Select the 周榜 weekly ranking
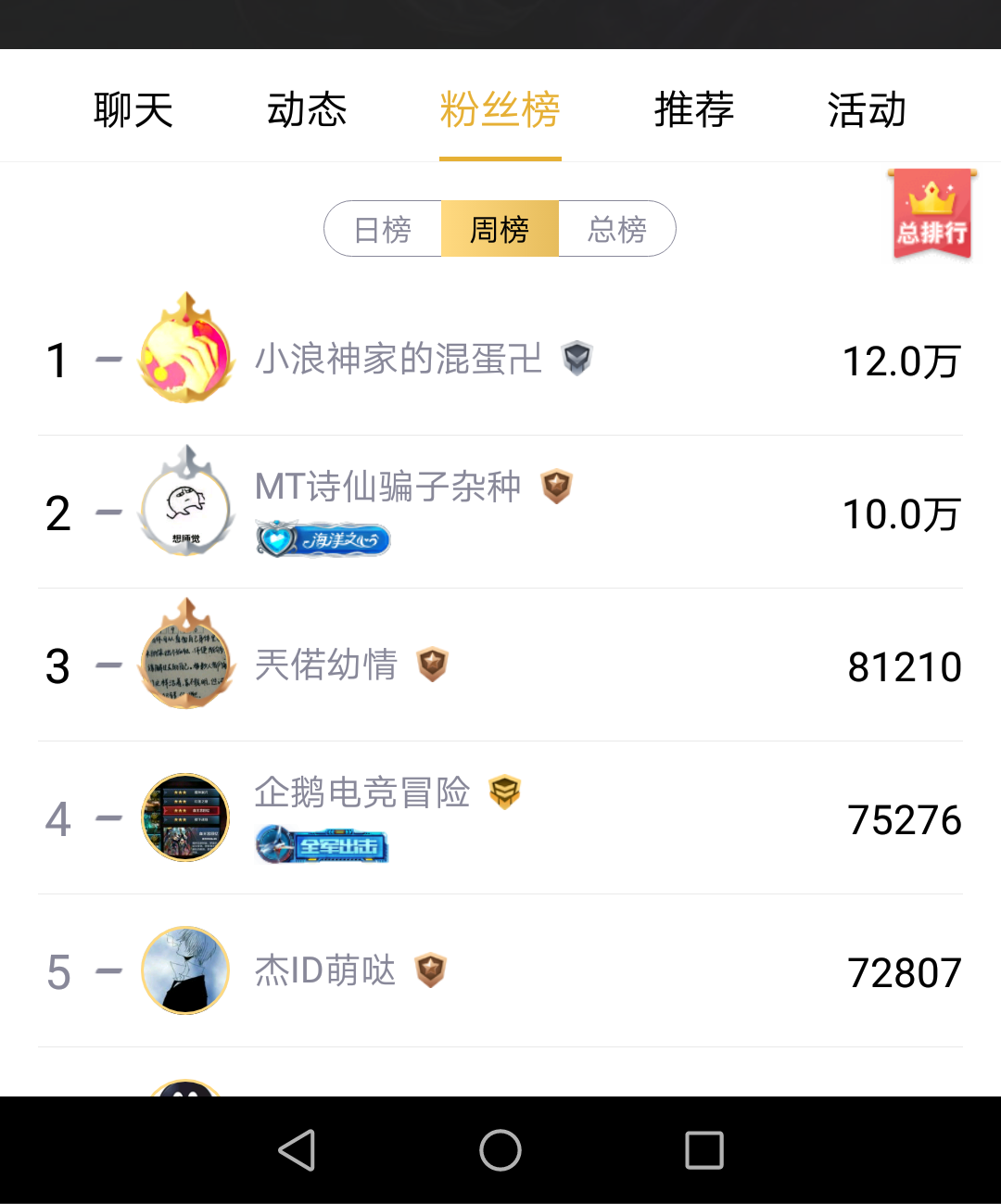Viewport: 1001px width, 1204px height. 500,229
